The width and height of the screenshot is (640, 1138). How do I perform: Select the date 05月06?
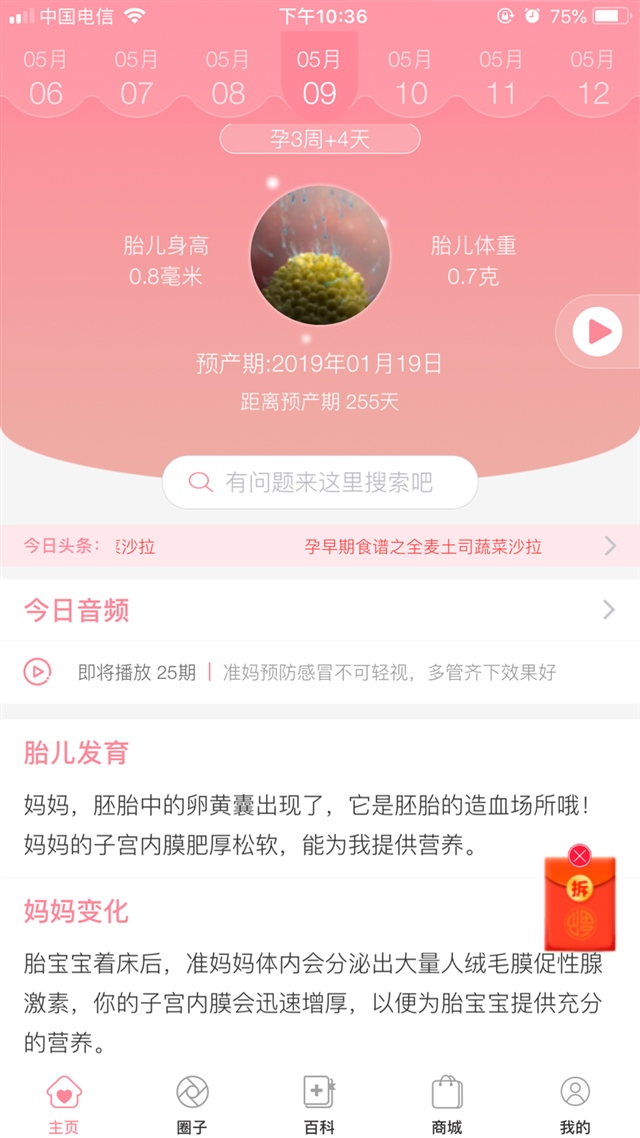46,78
